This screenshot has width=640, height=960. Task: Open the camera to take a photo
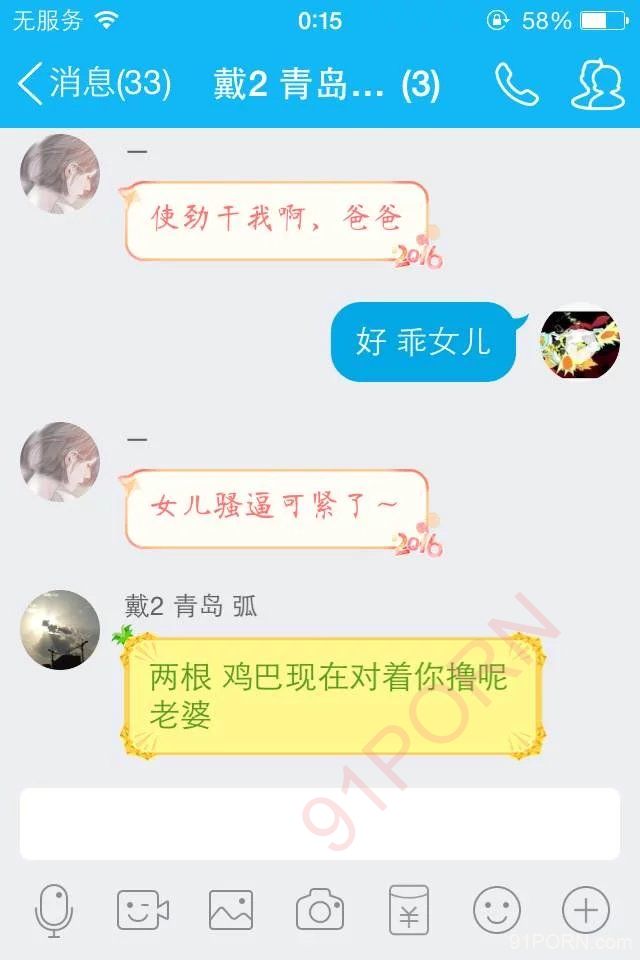[x=320, y=910]
